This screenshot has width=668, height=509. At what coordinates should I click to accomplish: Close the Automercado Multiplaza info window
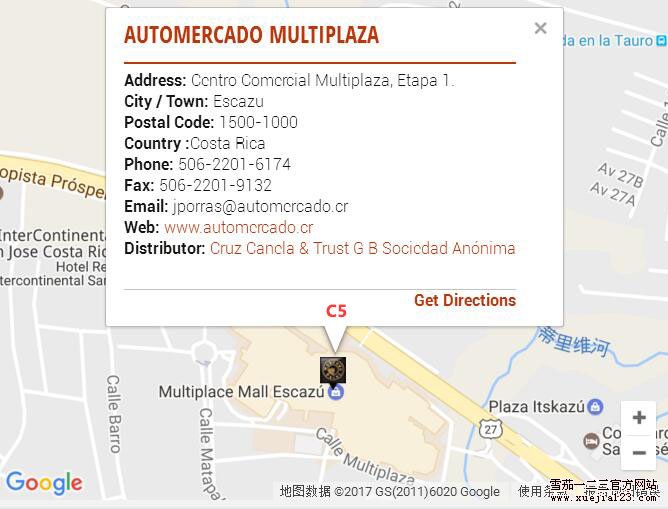pyautogui.click(x=540, y=28)
